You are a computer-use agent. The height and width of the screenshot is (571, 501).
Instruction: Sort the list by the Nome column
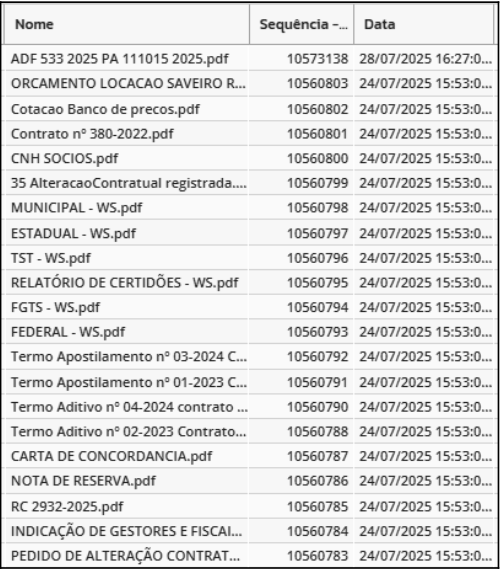[127, 24]
